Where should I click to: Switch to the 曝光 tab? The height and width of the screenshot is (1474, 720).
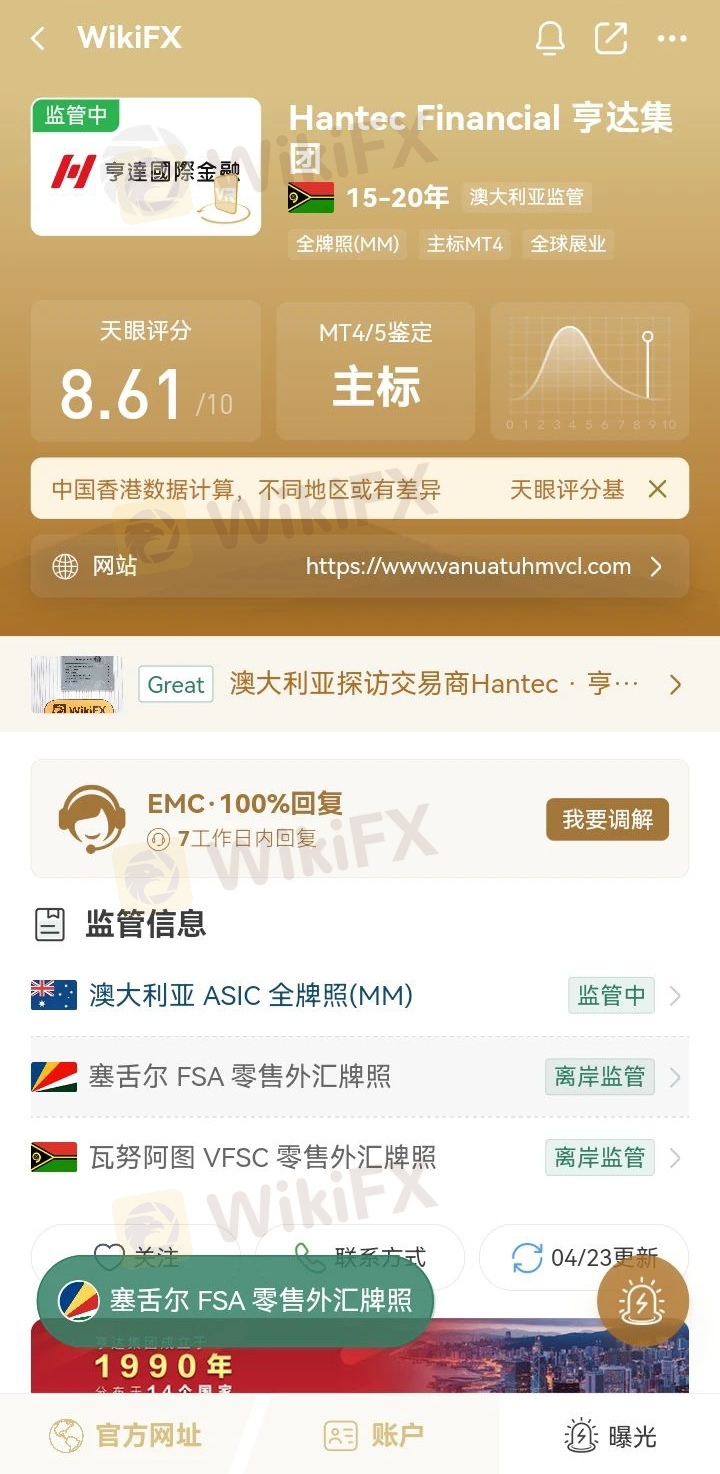610,1436
